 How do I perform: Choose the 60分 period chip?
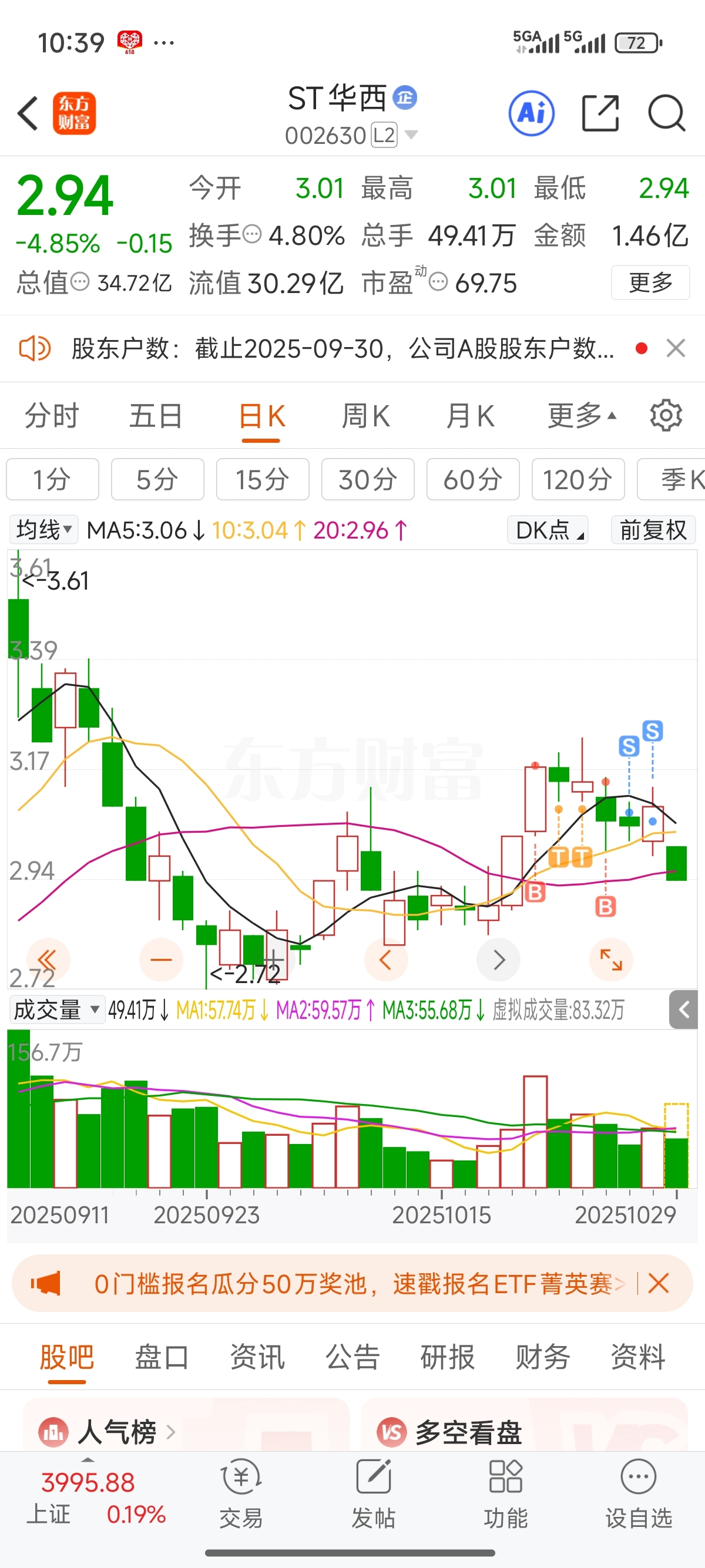(x=472, y=480)
